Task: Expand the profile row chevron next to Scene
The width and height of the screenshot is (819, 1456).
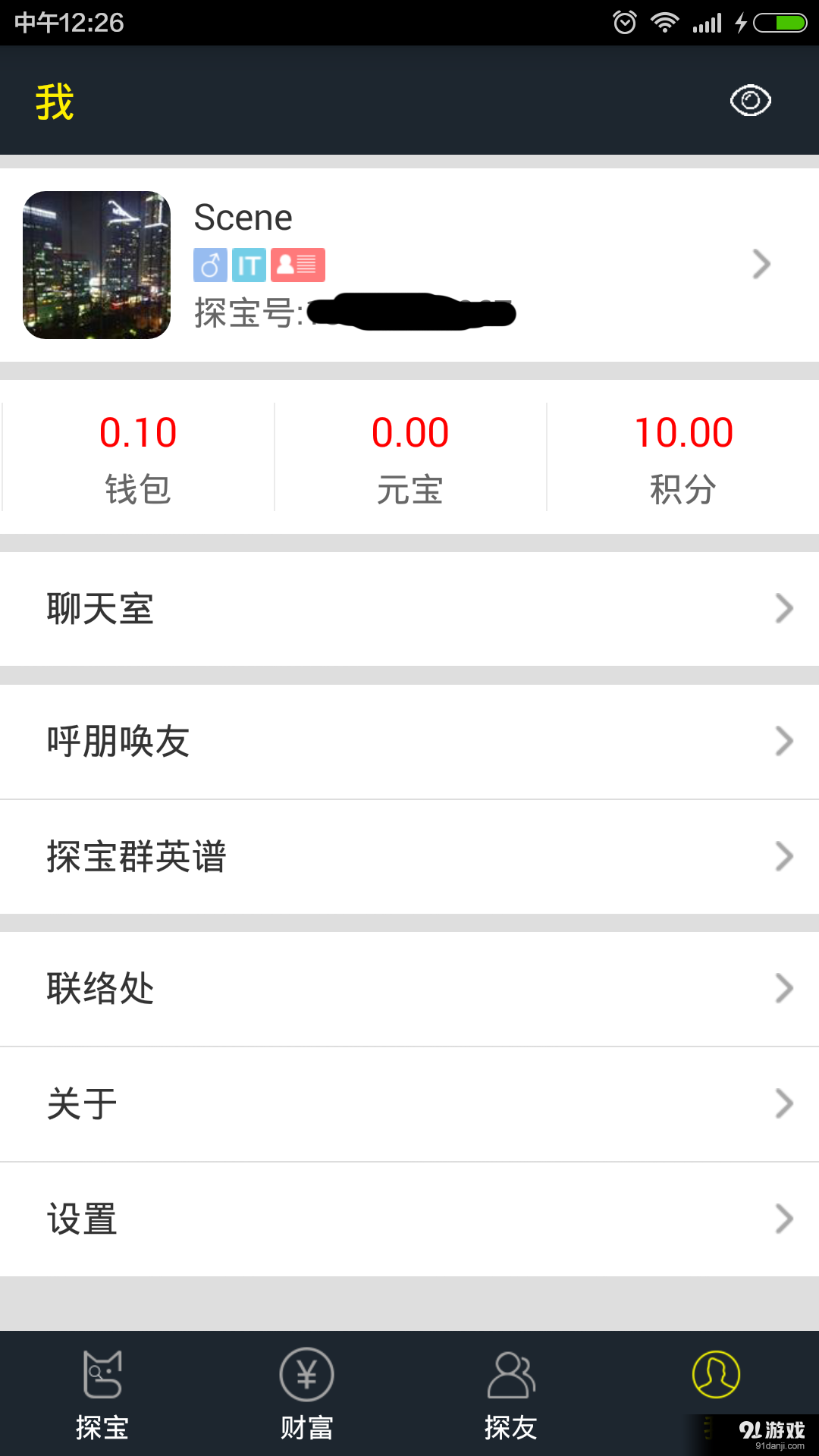Action: (761, 264)
